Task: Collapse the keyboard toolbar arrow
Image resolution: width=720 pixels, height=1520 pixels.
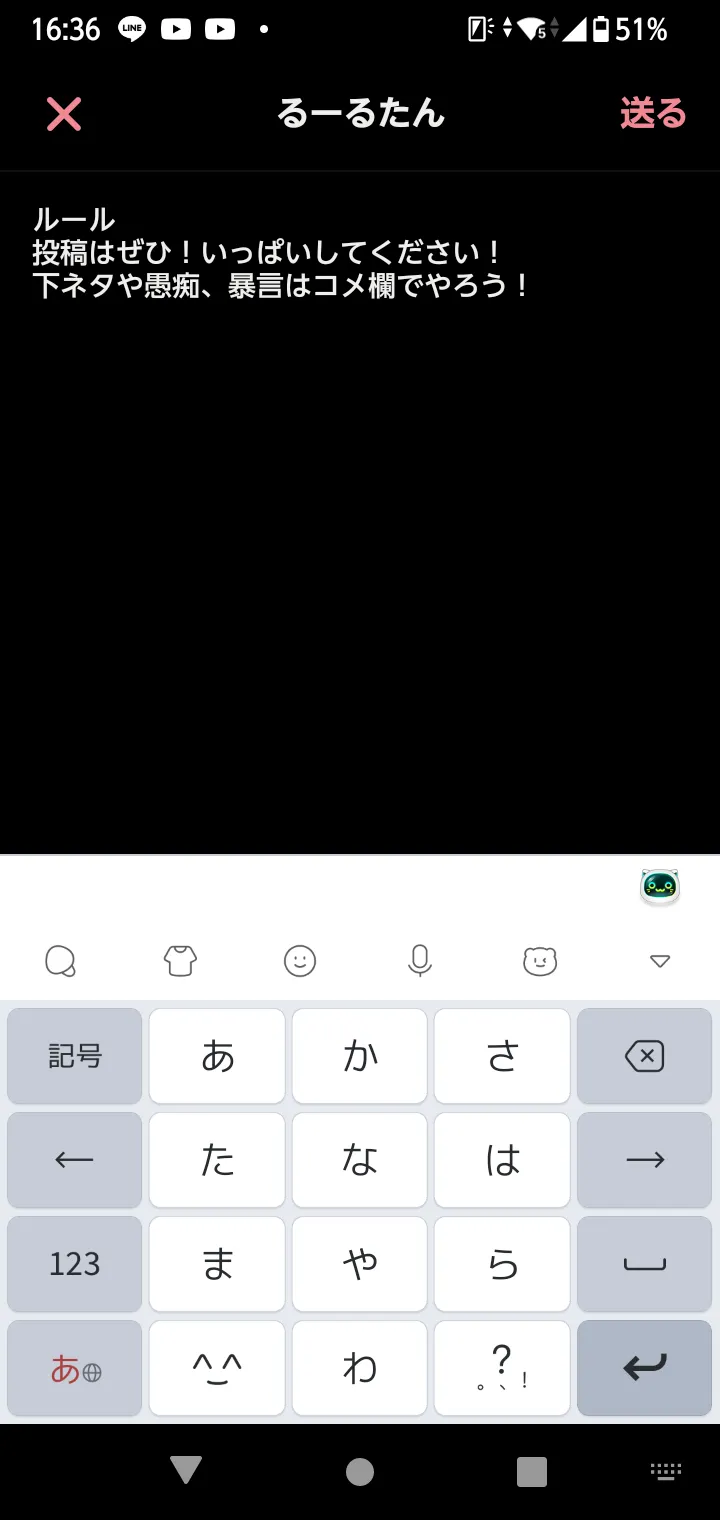Action: (660, 961)
